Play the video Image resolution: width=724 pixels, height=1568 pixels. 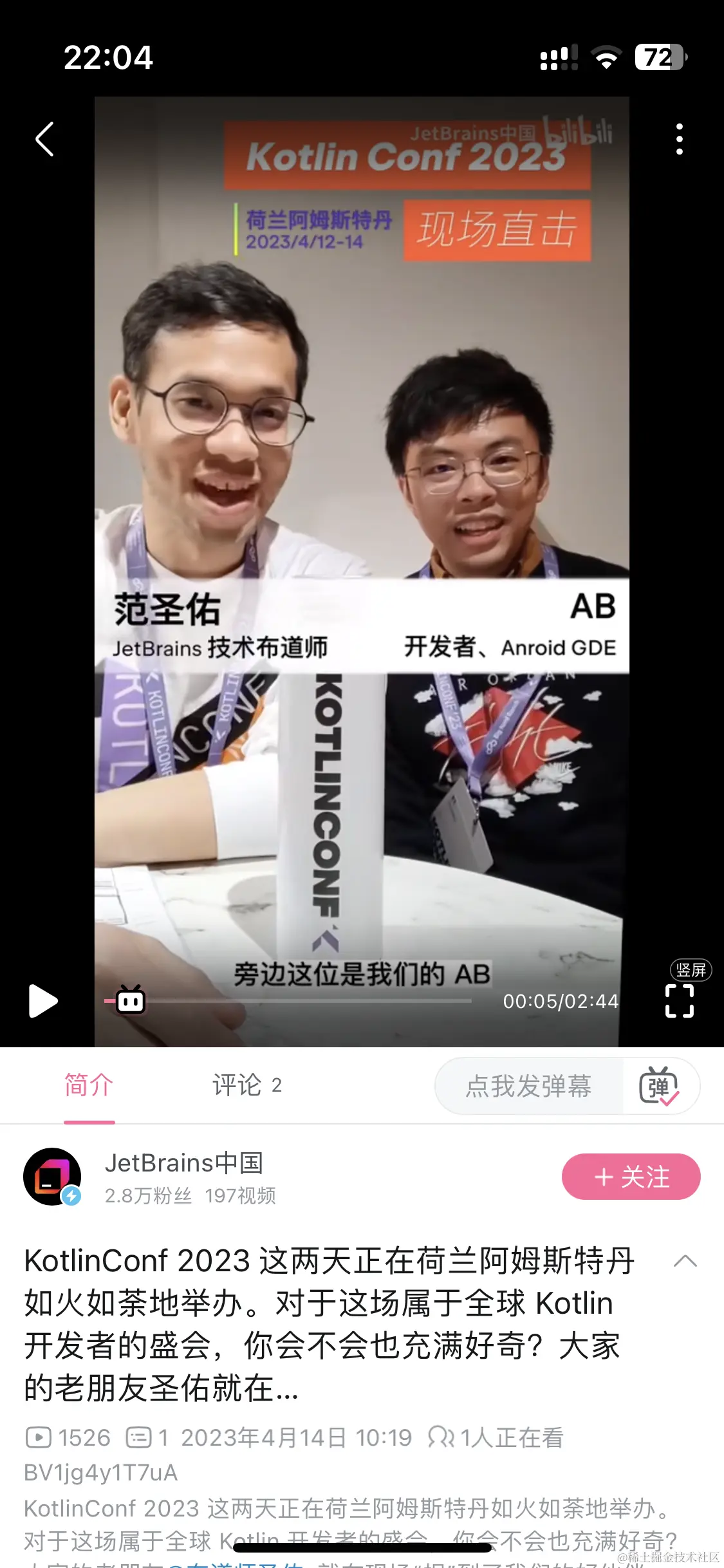click(x=42, y=1001)
